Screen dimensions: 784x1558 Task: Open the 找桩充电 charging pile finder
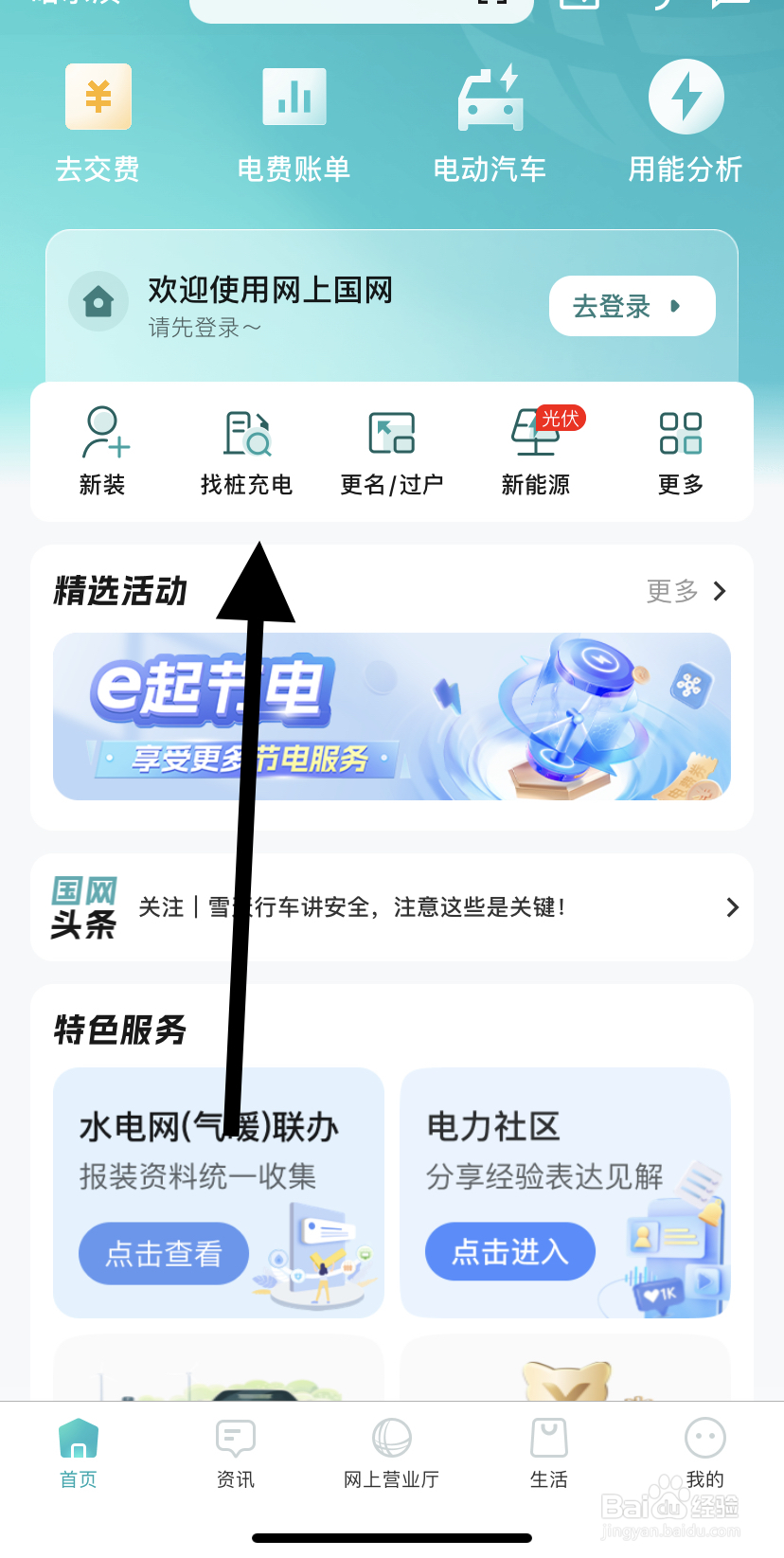pyautogui.click(x=245, y=450)
